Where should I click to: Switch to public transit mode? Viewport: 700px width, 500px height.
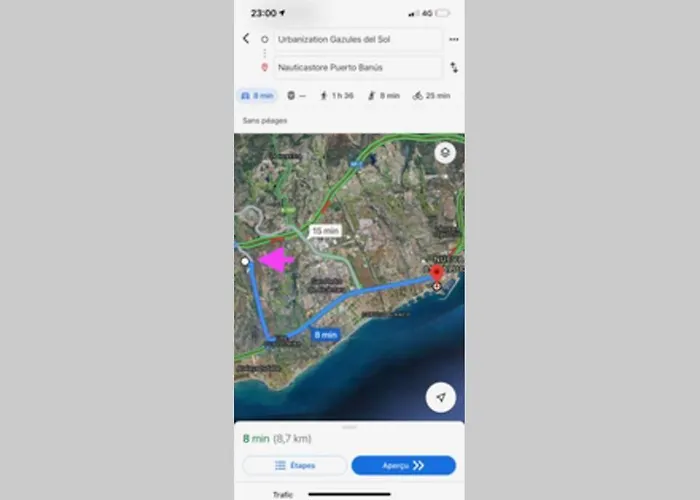click(295, 96)
